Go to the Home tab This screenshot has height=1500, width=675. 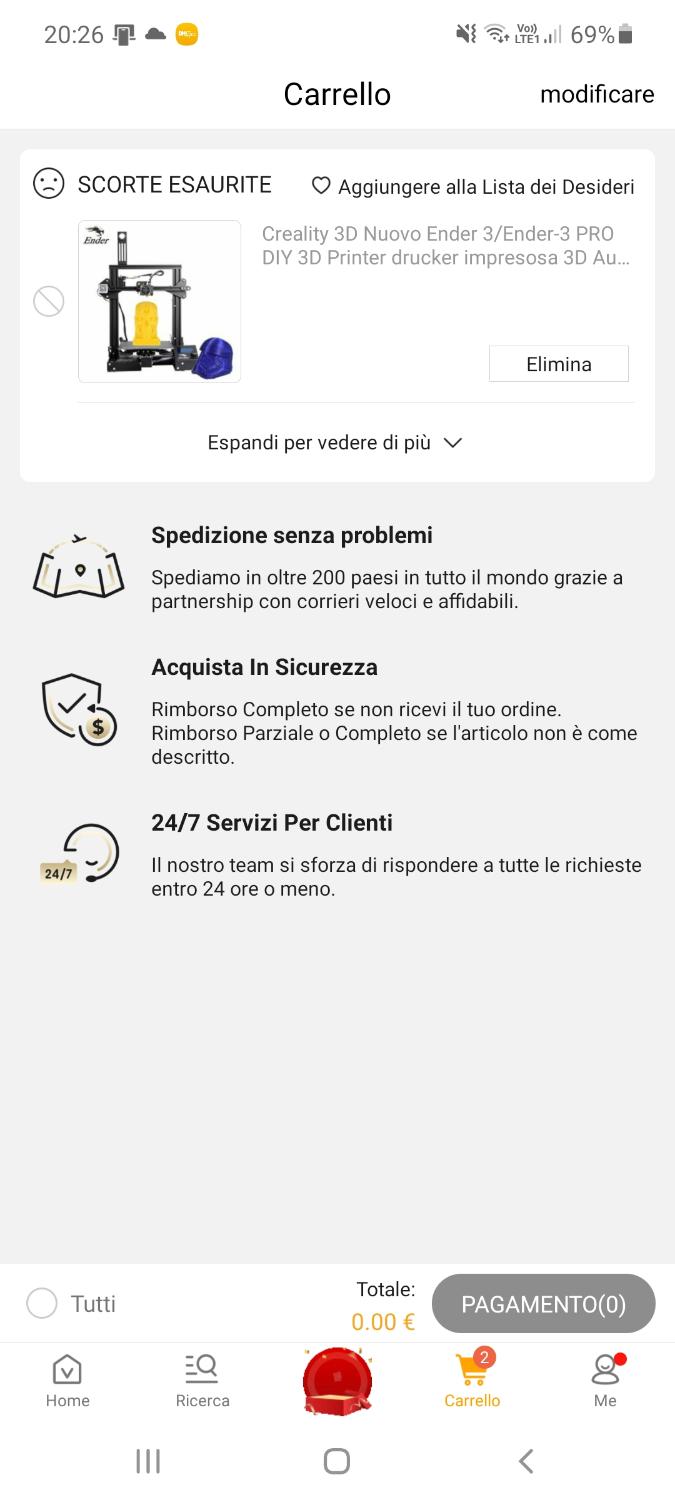[x=68, y=1381]
